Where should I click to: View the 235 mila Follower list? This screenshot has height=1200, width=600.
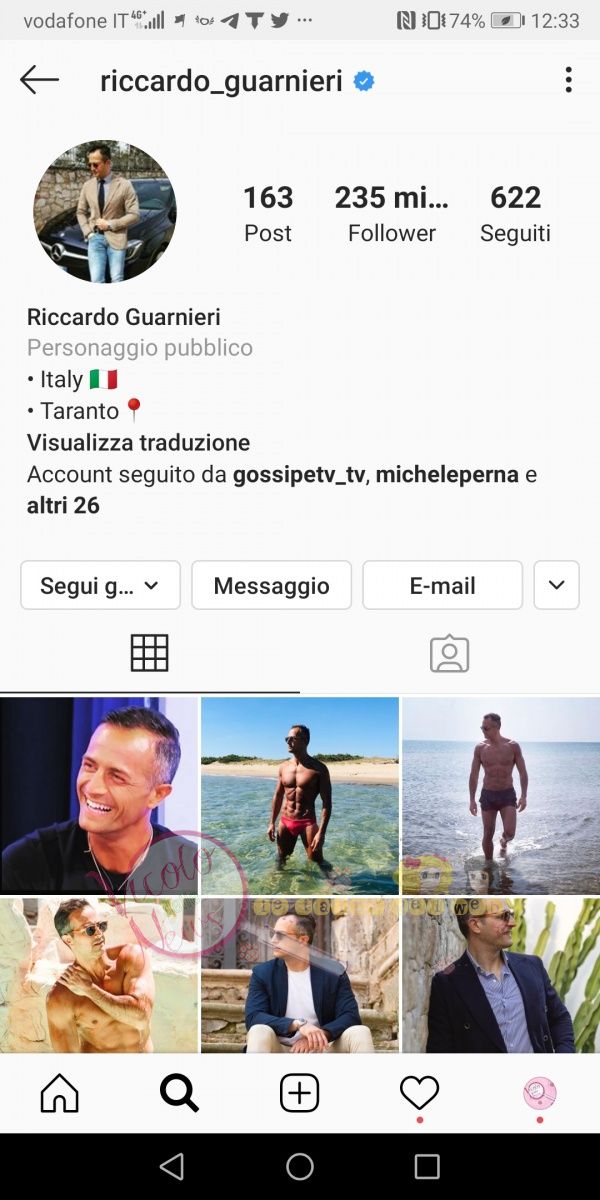[391, 213]
